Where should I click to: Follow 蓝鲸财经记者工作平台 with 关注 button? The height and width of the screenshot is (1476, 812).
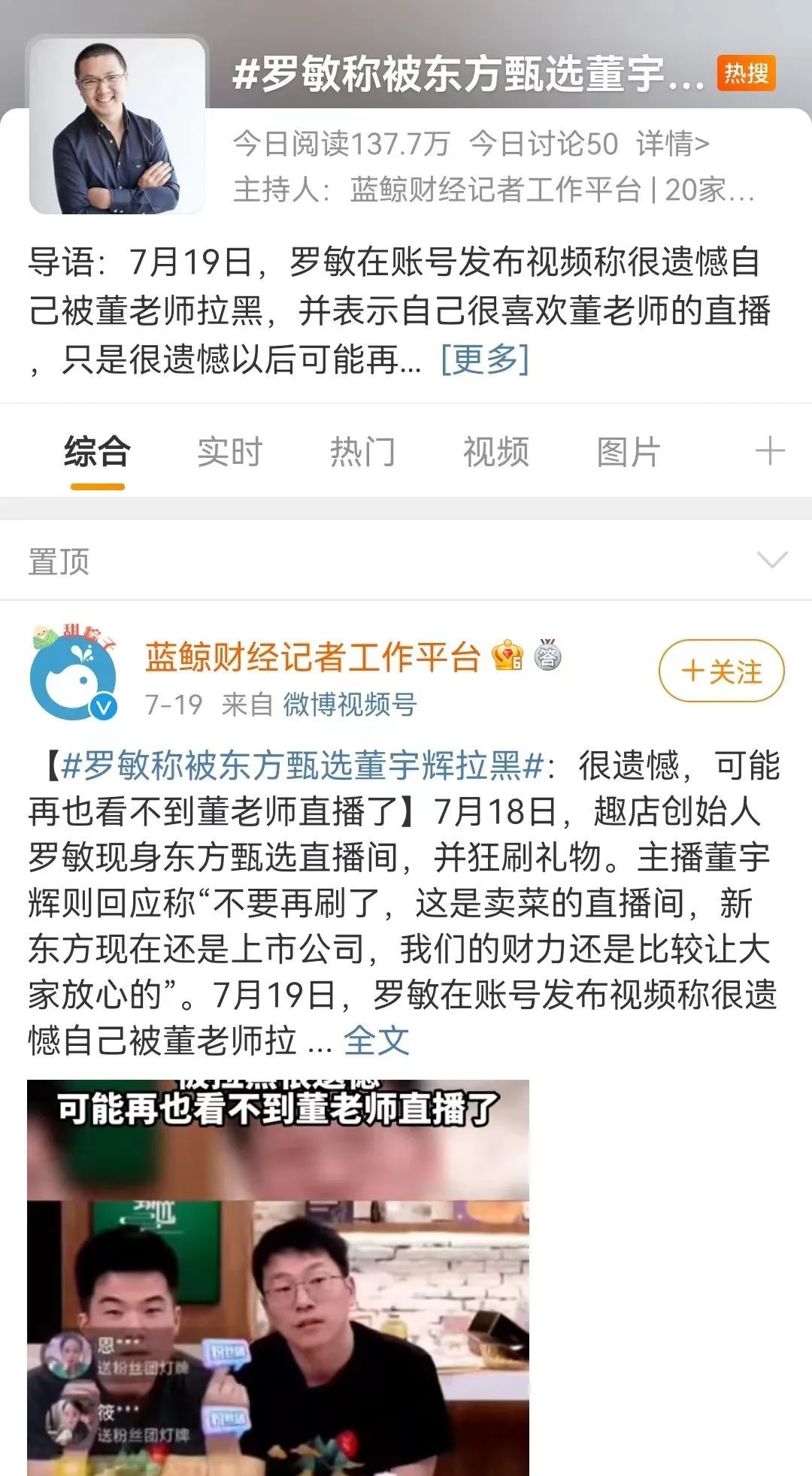point(721,671)
